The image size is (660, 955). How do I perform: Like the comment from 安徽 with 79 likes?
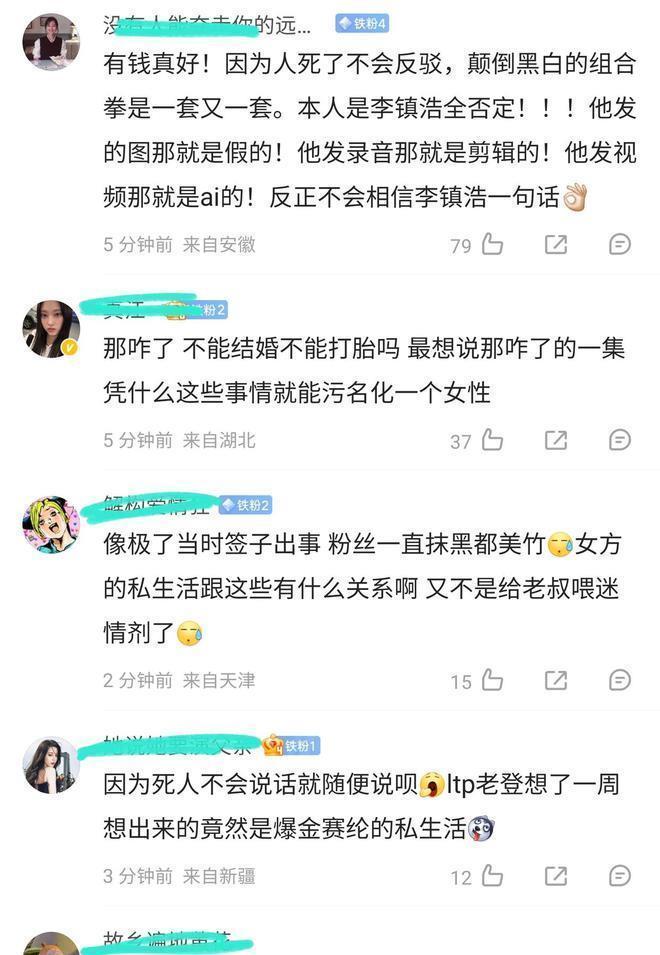pos(492,245)
